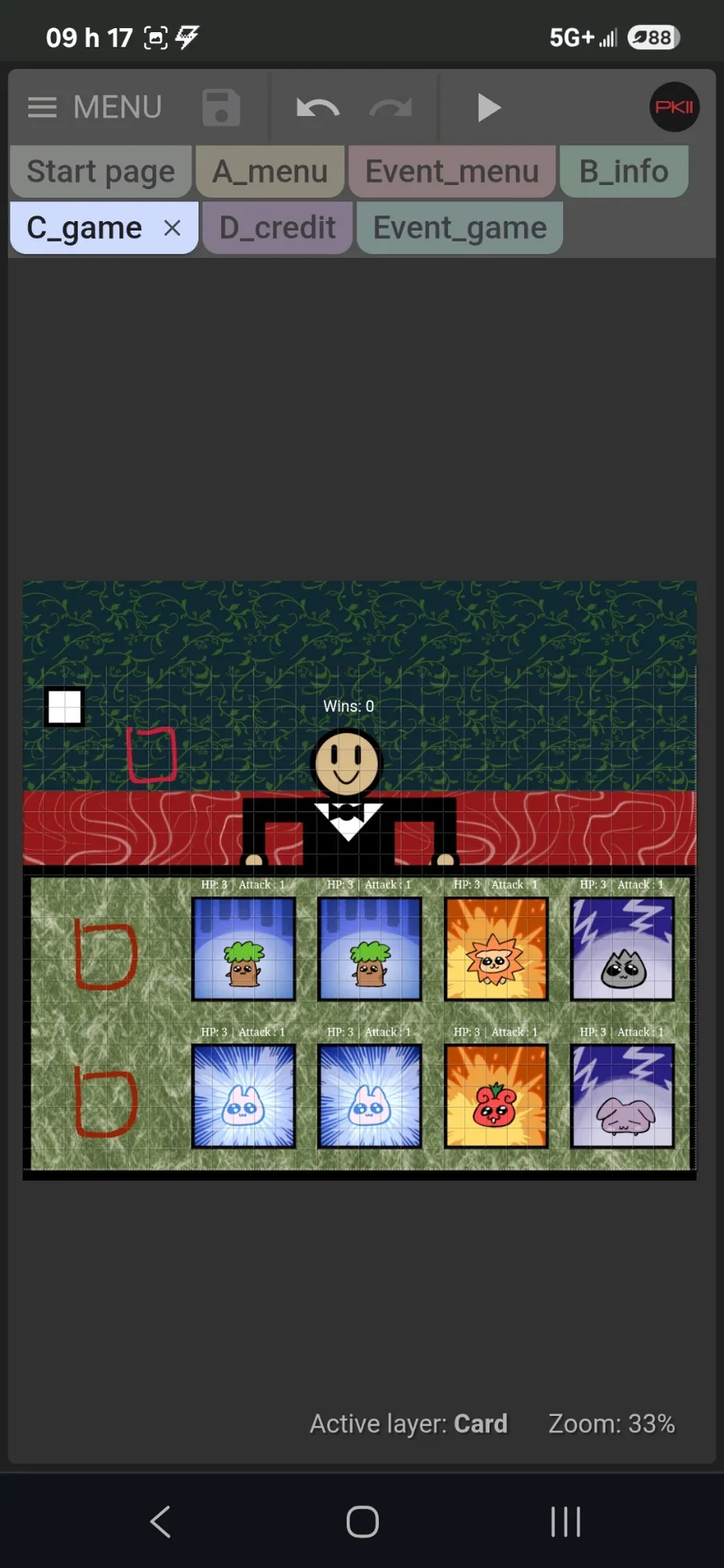Screen dimensions: 724x1568
Task: Switch to the B_info tab
Action: pyautogui.click(x=624, y=171)
